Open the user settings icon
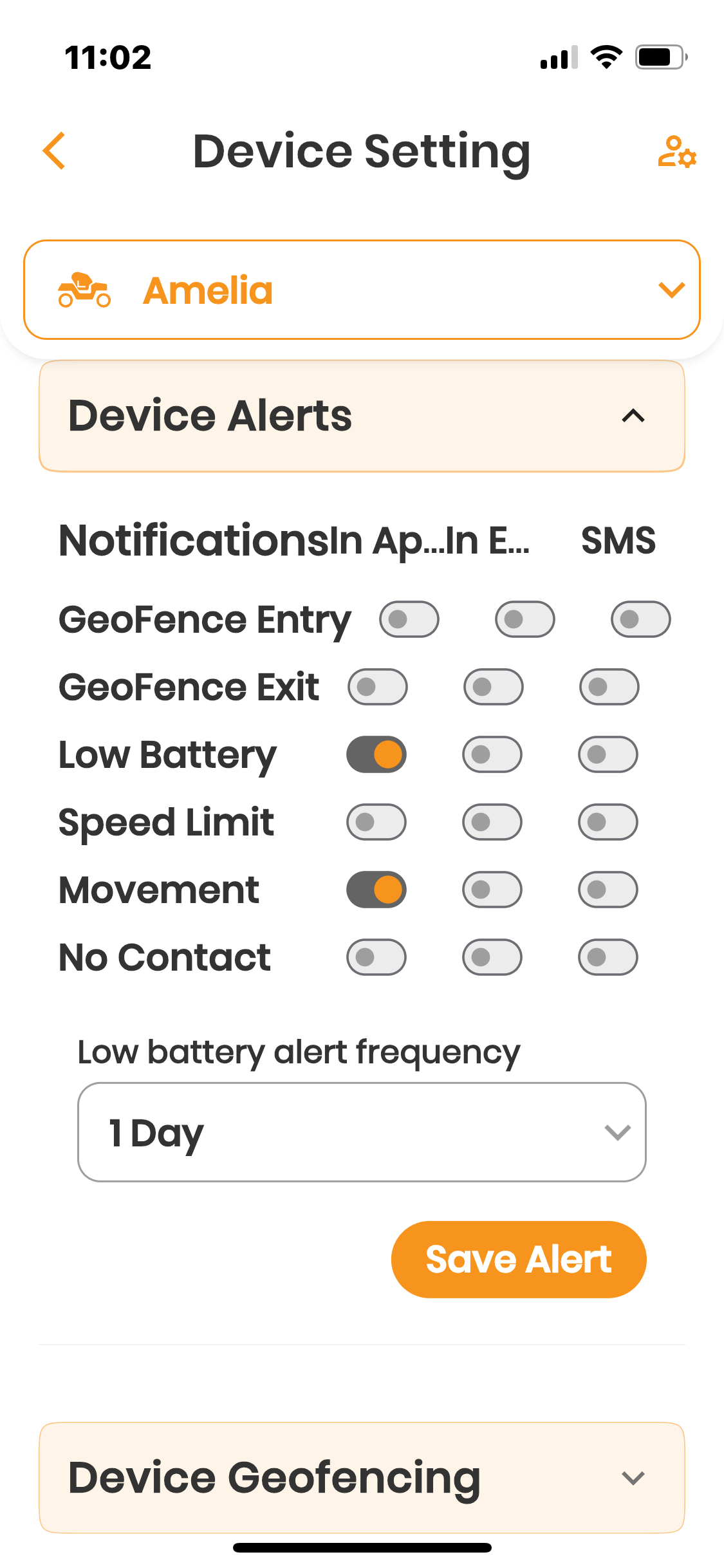This screenshot has height=1568, width=724. click(676, 153)
